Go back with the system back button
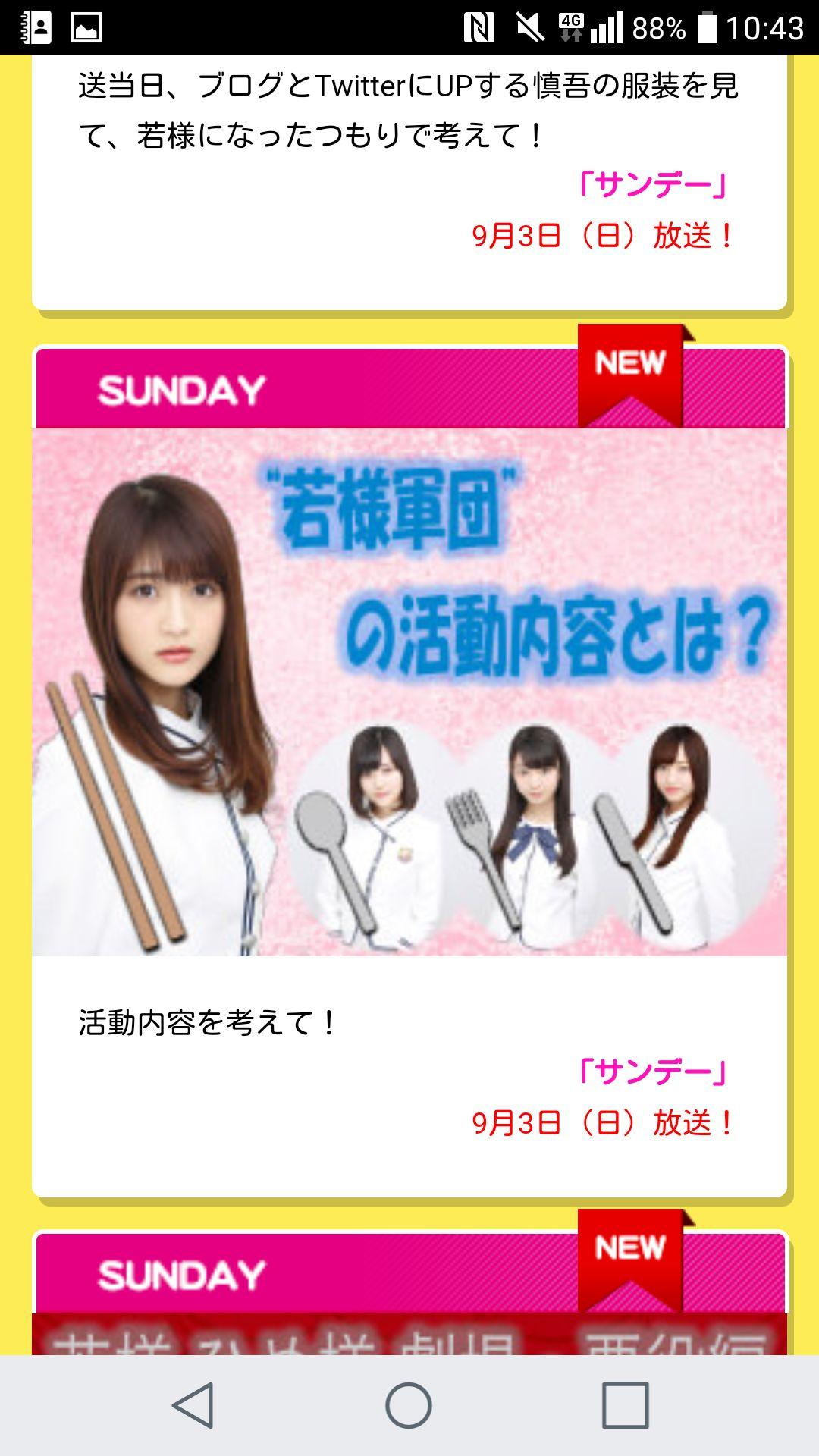Screen dimensions: 819x1456 point(193,1405)
